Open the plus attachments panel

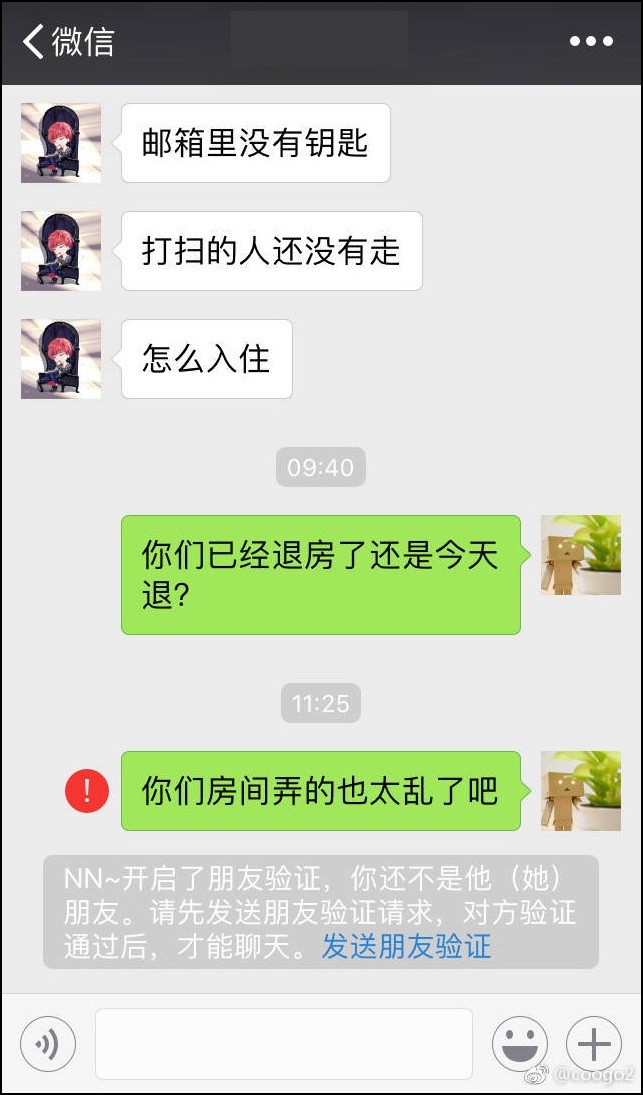pos(593,1045)
